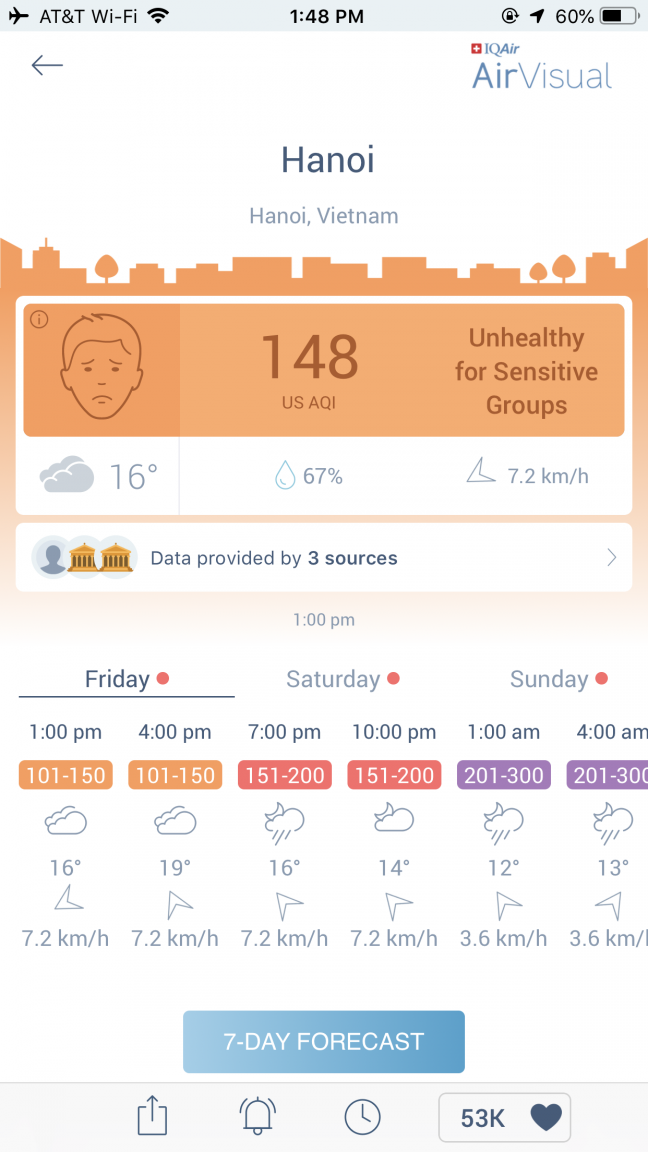Open the info icon on AQI card
This screenshot has height=1152, width=648.
(x=39, y=320)
